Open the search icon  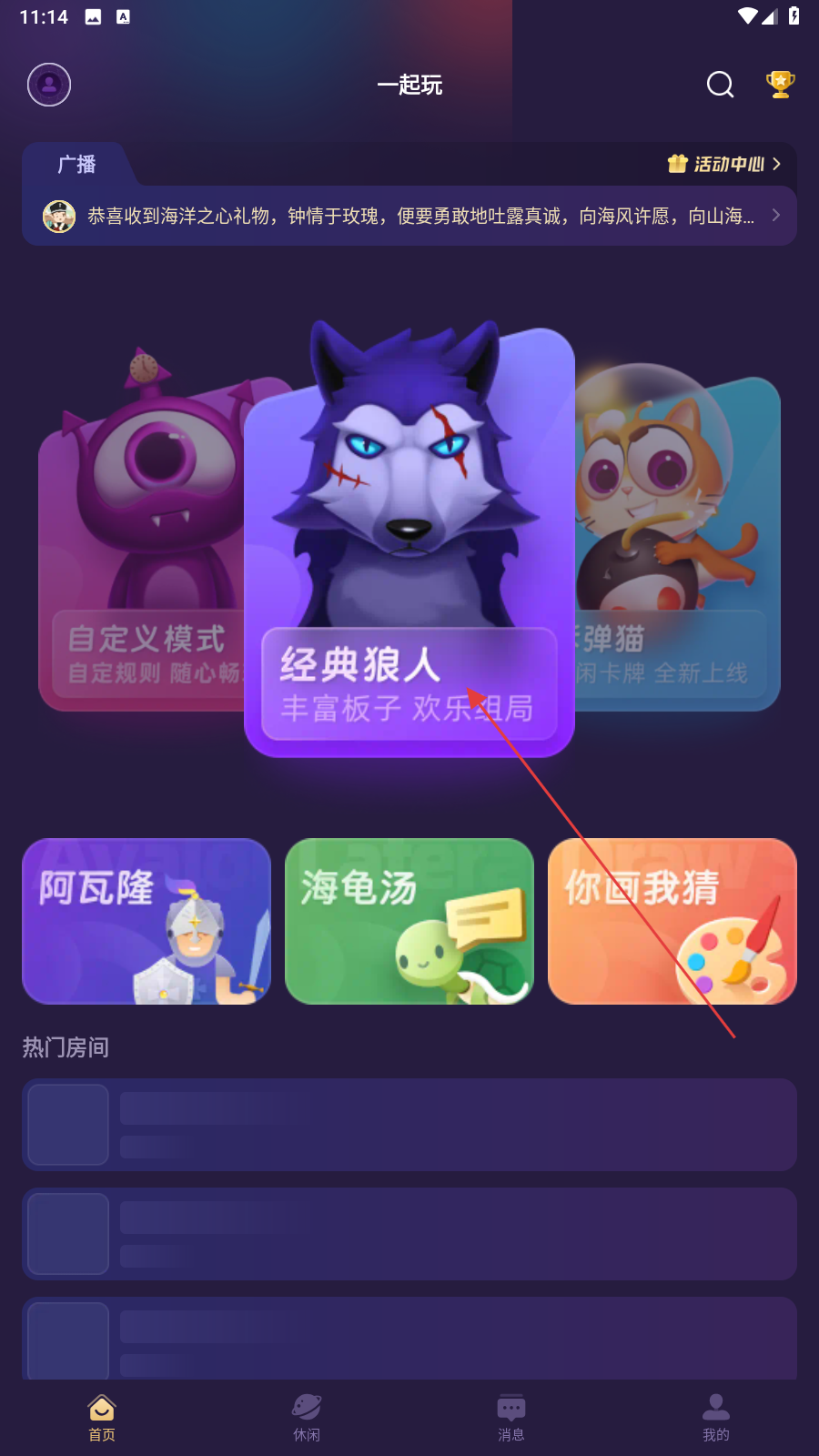coord(720,85)
